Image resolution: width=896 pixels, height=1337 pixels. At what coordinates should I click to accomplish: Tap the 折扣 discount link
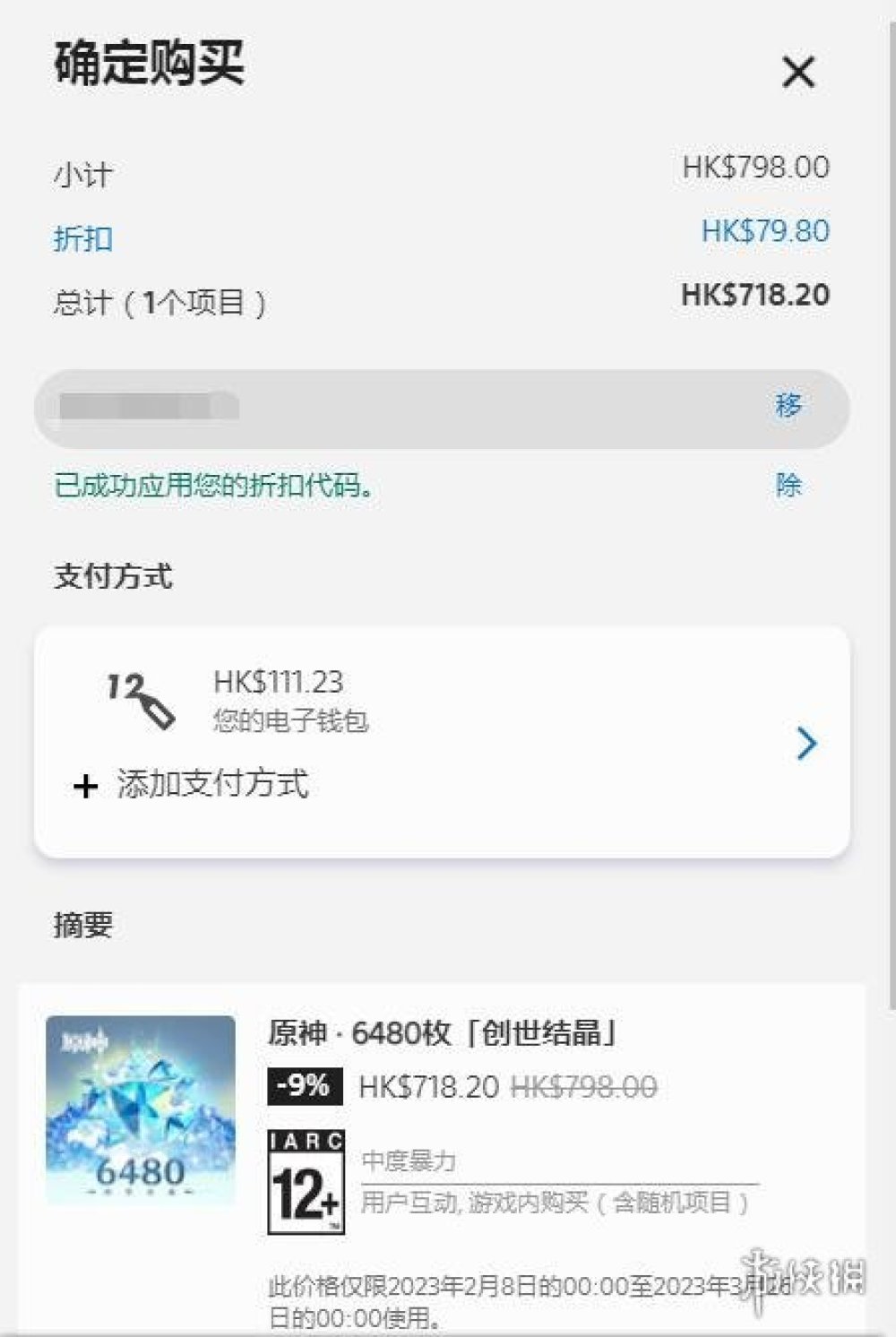82,239
